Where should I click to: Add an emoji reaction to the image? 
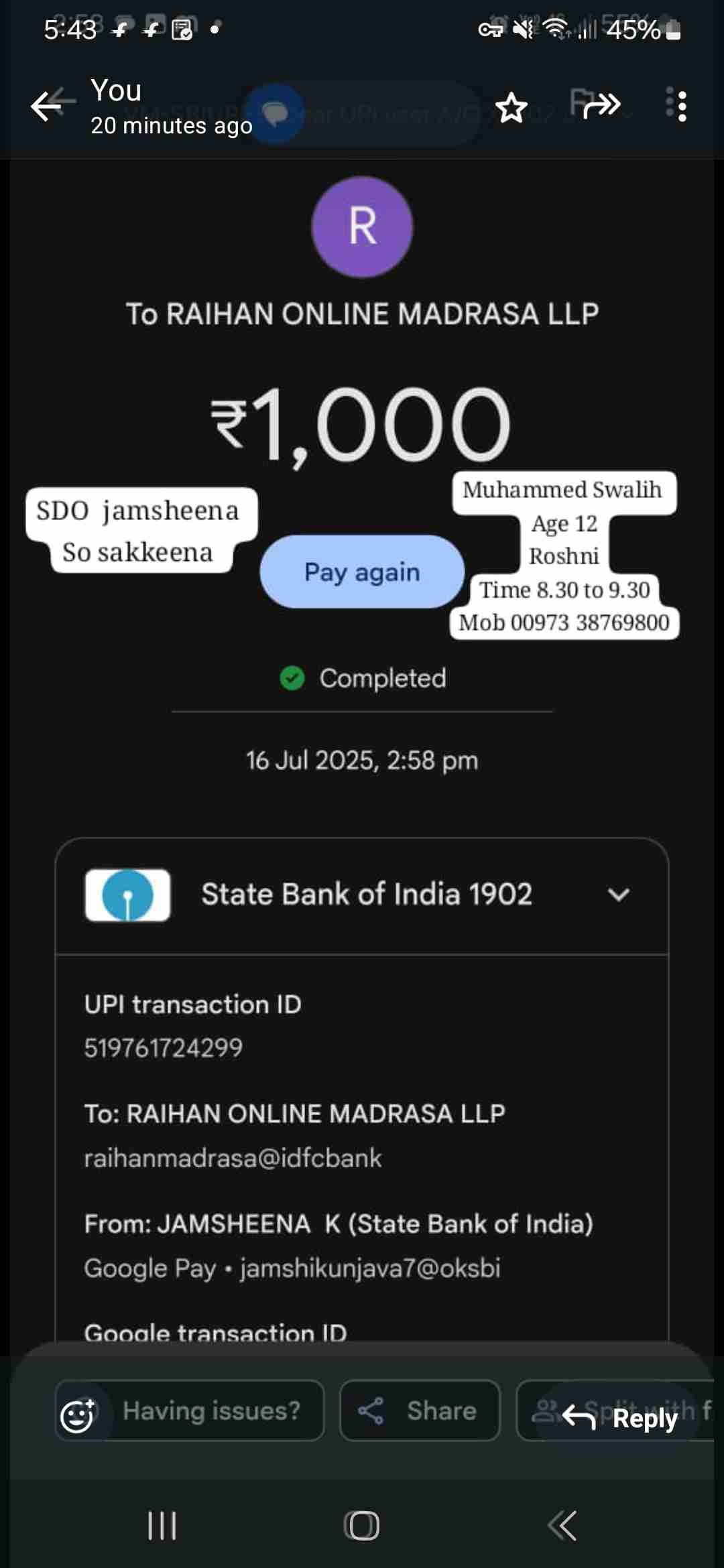coord(78,1417)
